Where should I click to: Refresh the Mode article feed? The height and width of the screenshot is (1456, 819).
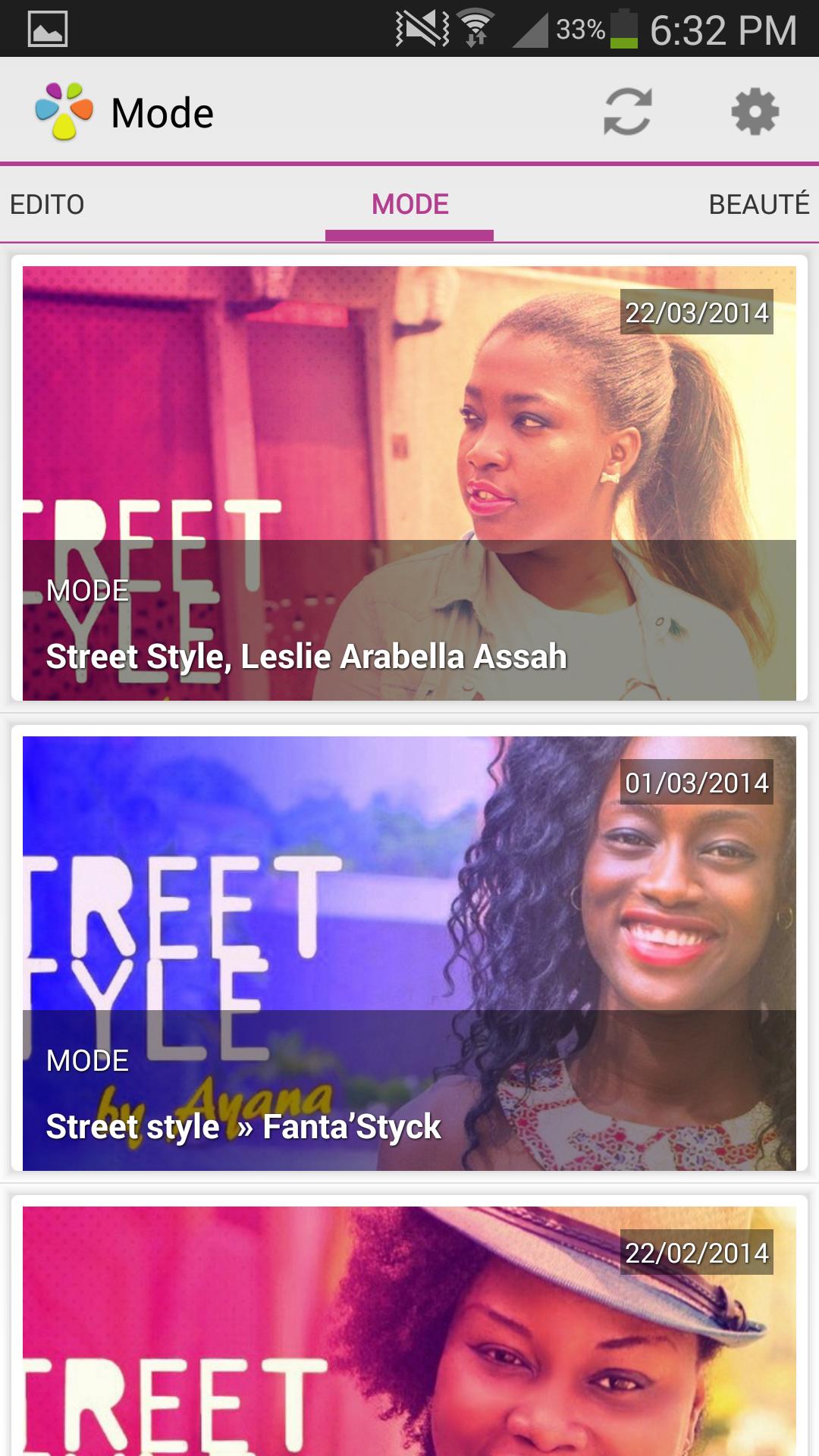coord(627,112)
